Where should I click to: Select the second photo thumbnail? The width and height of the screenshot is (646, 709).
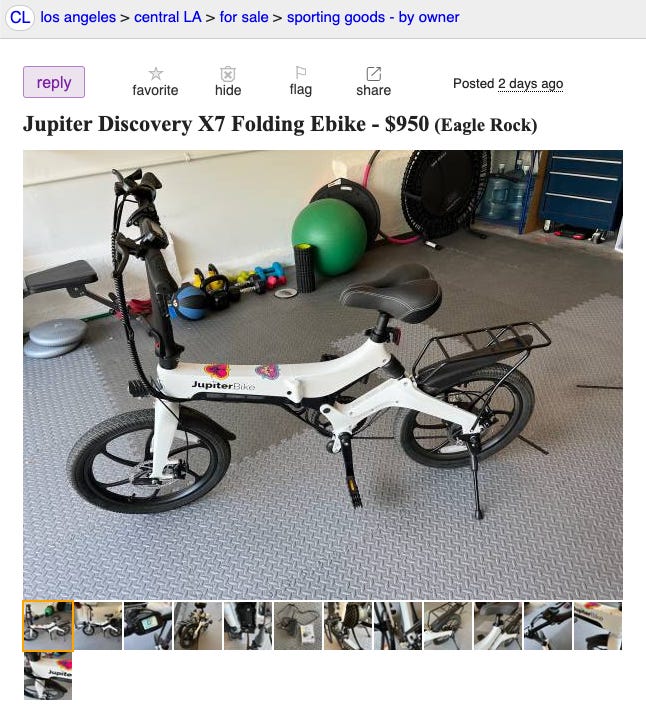point(98,626)
